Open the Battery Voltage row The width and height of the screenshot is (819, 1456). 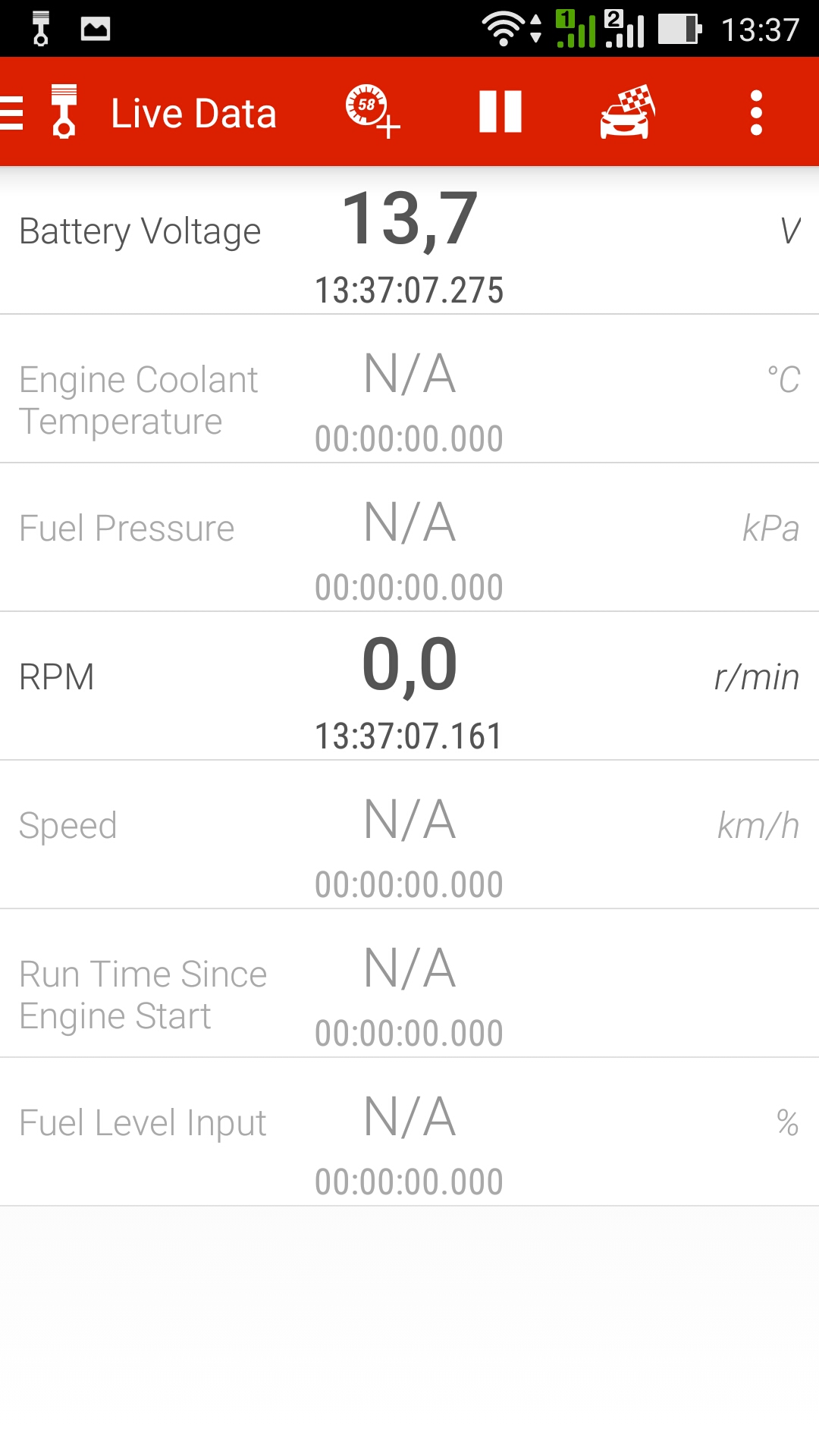pyautogui.click(x=409, y=240)
